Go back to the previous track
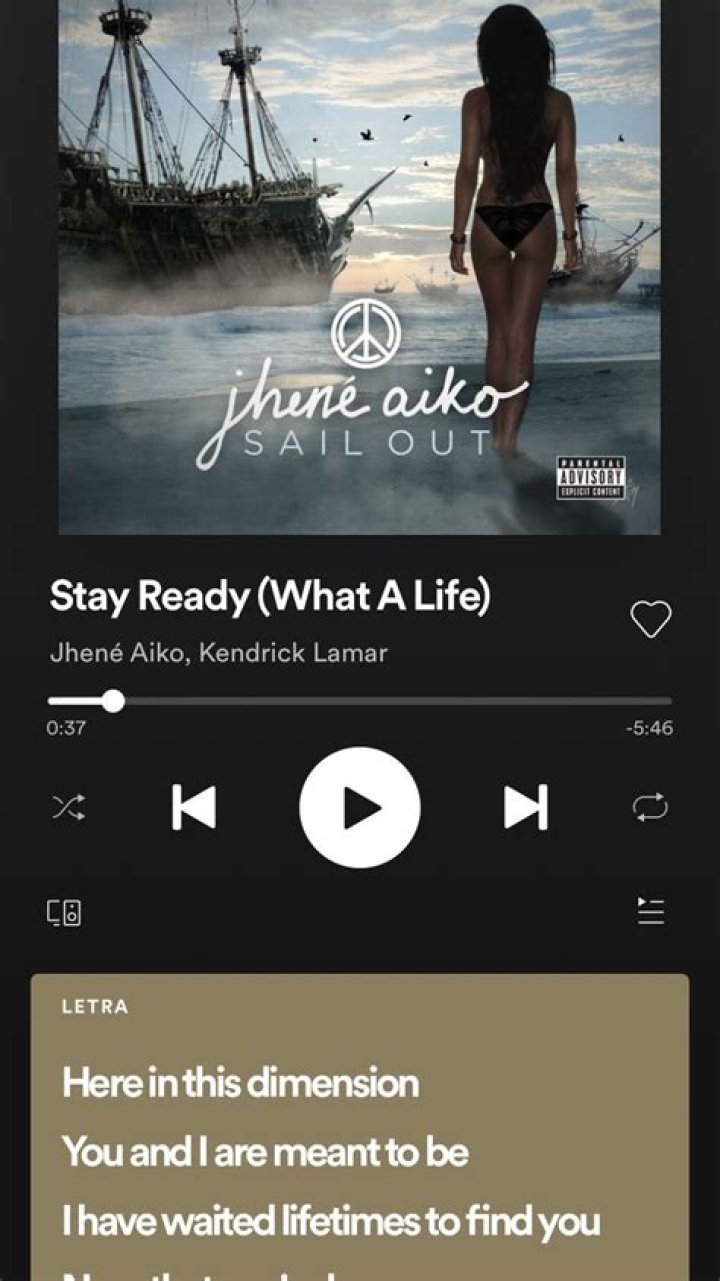Image resolution: width=720 pixels, height=1281 pixels. pyautogui.click(x=194, y=807)
